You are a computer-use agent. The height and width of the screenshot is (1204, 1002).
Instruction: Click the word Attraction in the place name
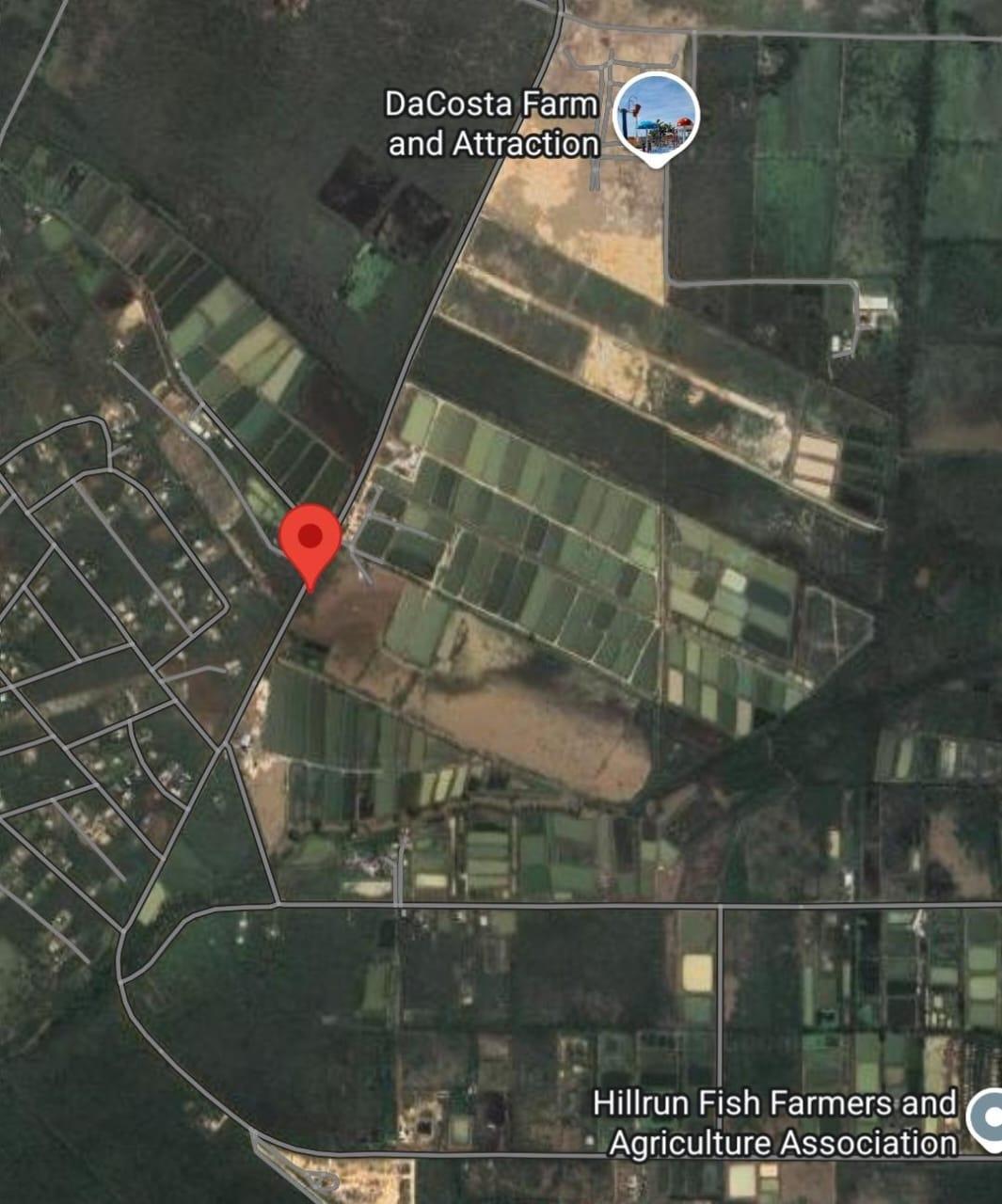point(526,143)
